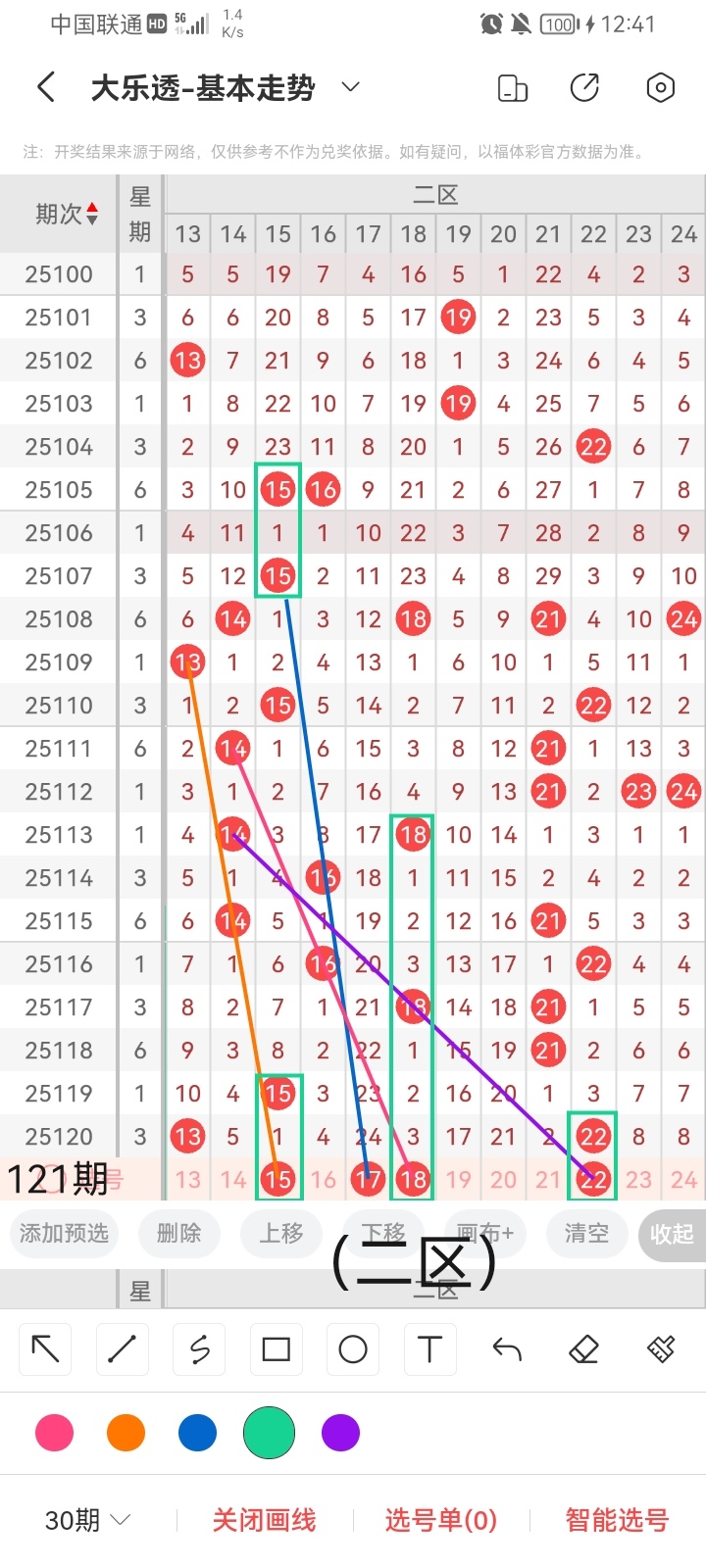Select the arrow drawing tool
706x1568 pixels.
pos(46,1349)
